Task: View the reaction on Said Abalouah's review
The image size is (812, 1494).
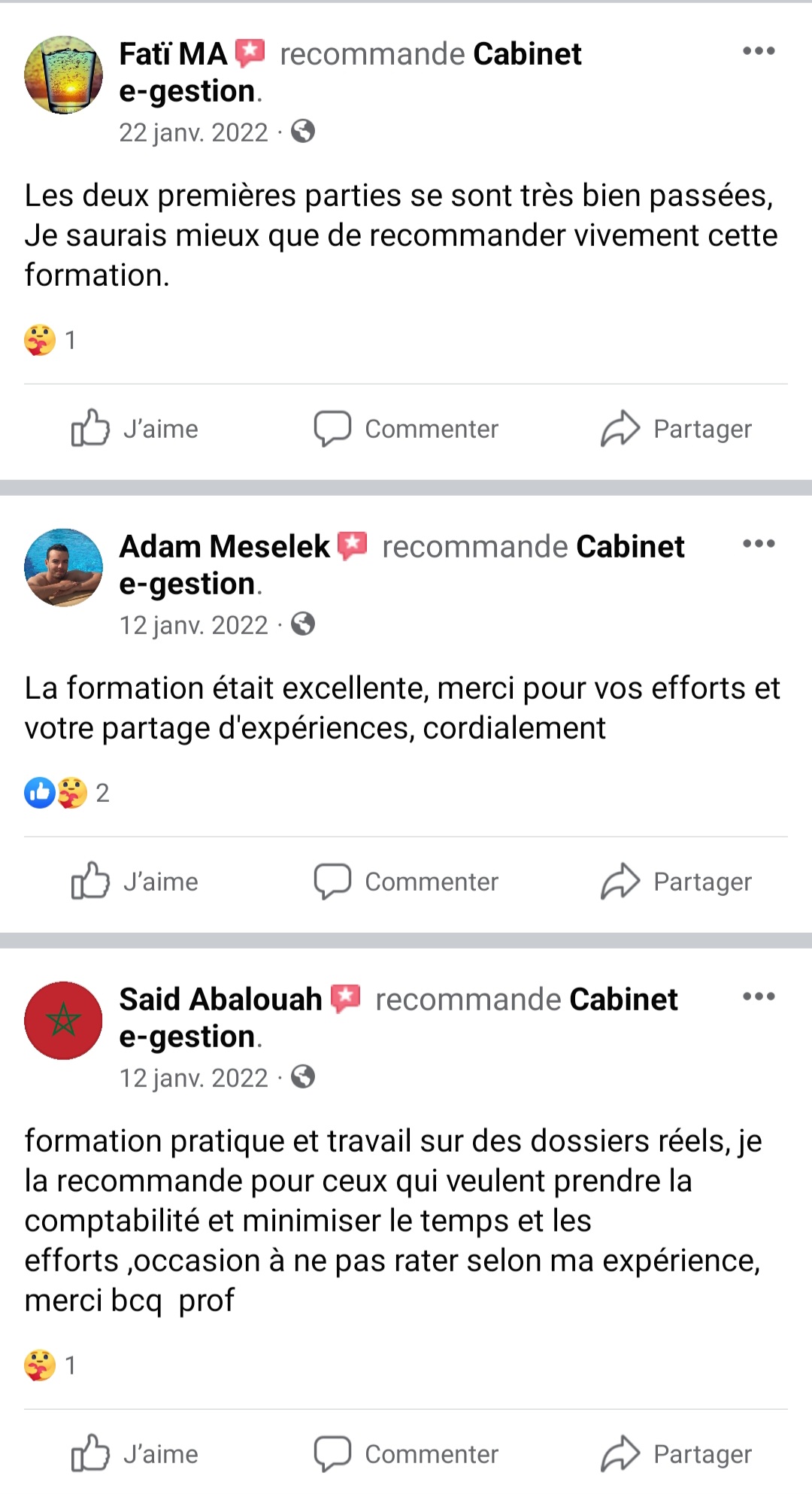Action: tap(50, 1365)
